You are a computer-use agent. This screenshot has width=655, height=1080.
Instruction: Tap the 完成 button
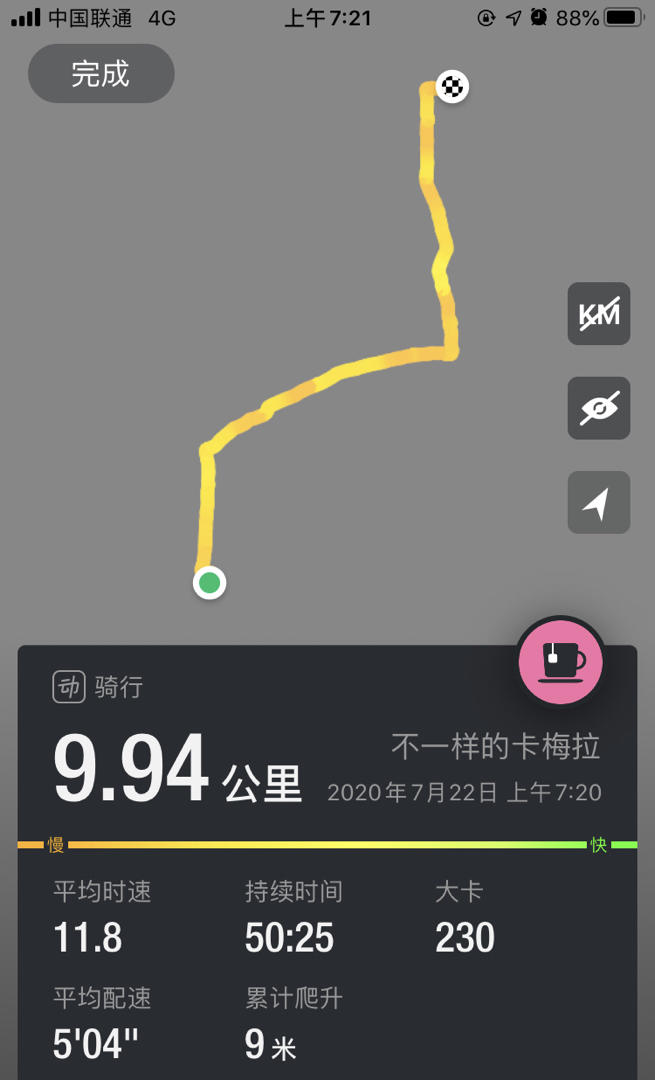click(x=101, y=74)
